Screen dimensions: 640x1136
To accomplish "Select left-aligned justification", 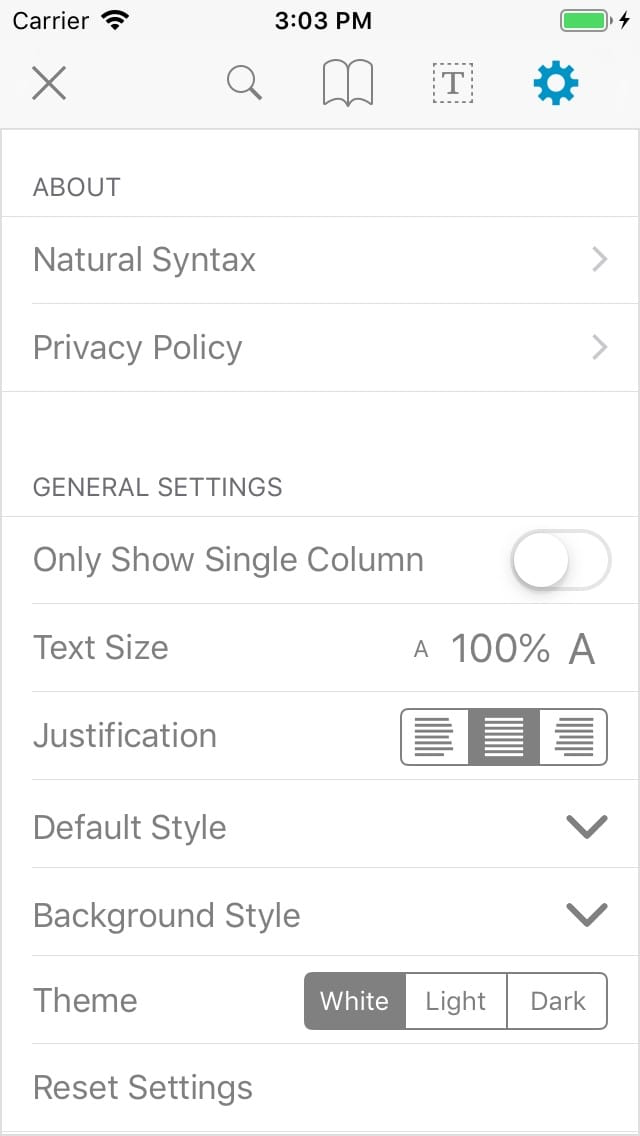I will [435, 737].
